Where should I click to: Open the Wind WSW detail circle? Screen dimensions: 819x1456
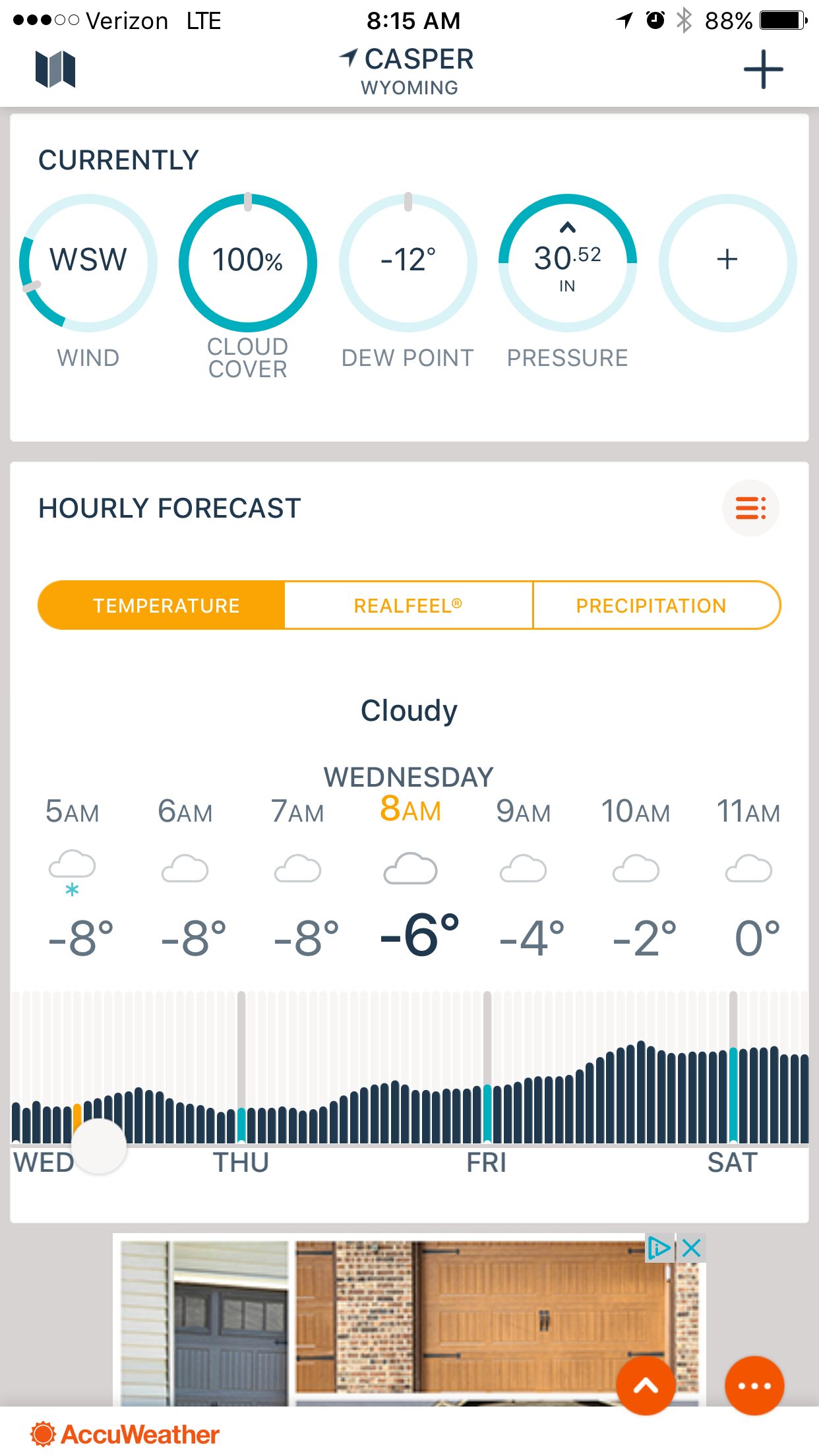(x=88, y=262)
